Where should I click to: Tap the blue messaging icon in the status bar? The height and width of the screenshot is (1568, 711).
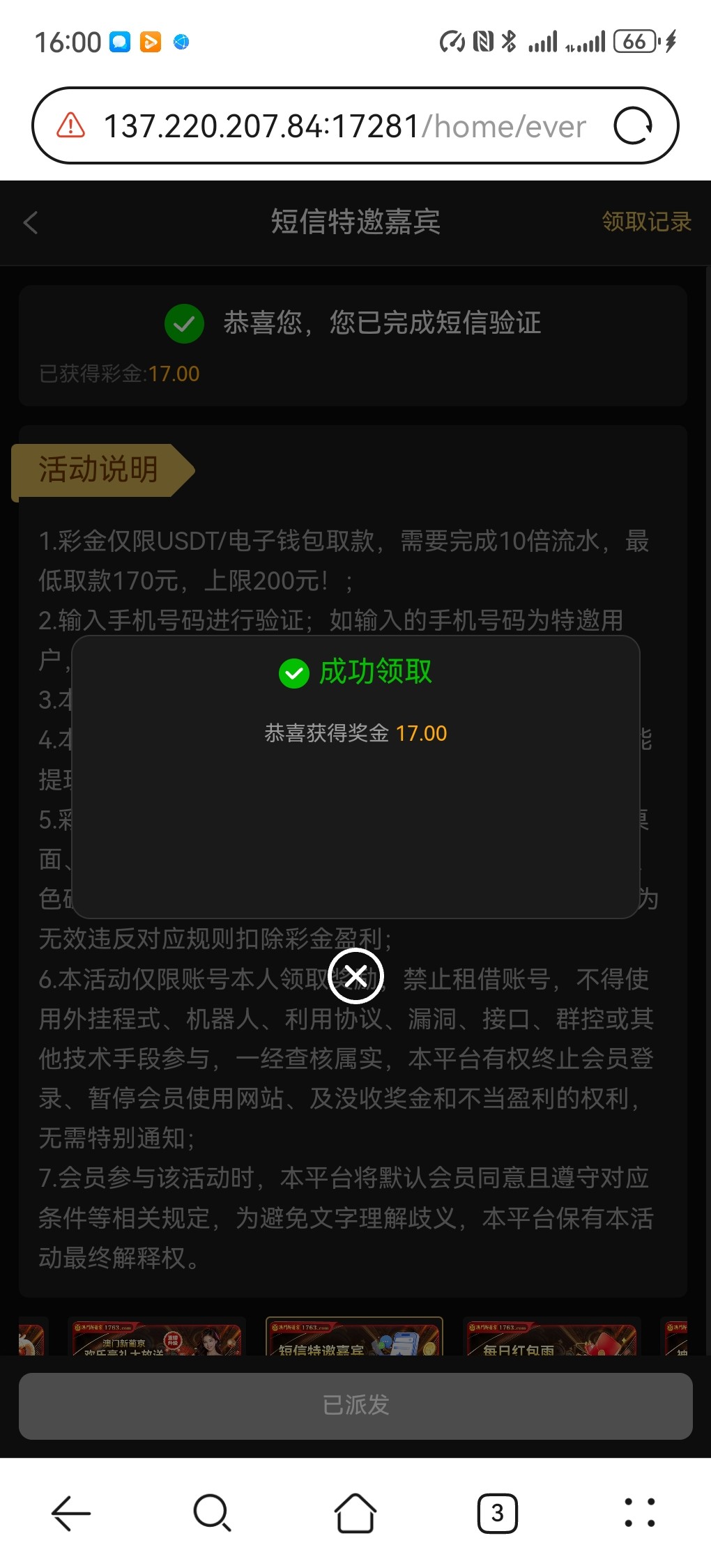119,41
